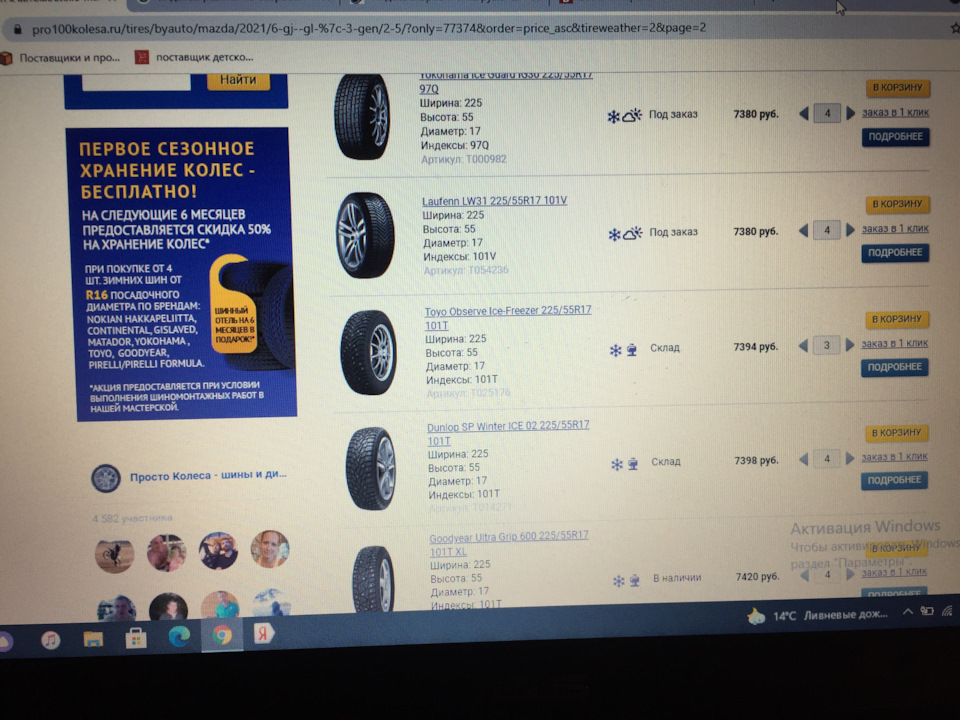The image size is (960, 720).
Task: View Подробнее details for Toyo Observe
Action: click(x=895, y=368)
